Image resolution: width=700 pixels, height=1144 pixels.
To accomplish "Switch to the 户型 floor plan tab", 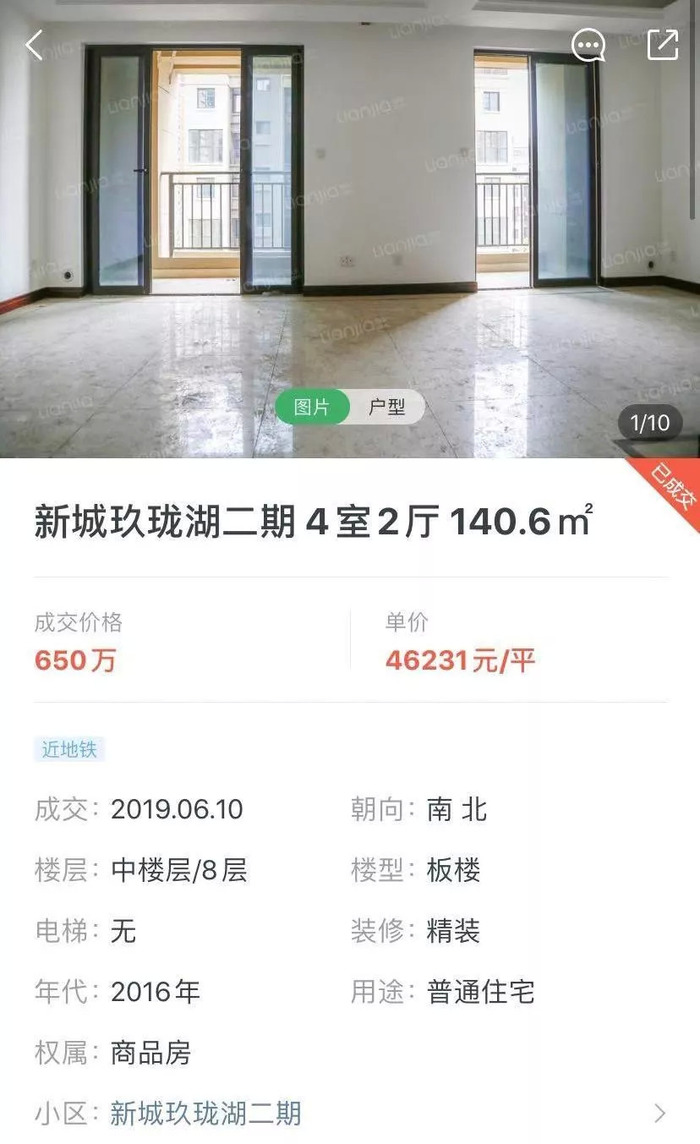I will point(387,407).
